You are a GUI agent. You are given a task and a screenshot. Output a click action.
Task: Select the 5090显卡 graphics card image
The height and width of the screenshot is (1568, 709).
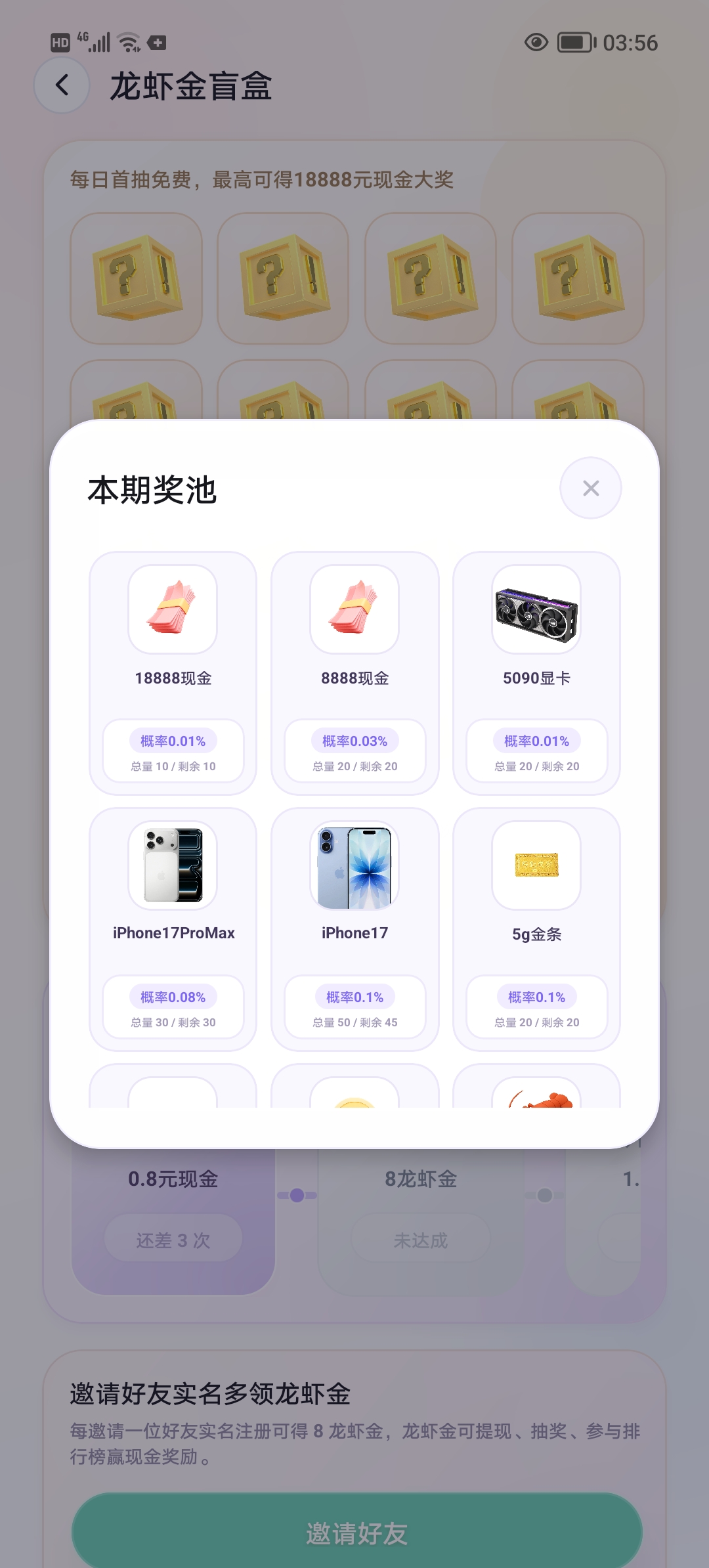536,611
